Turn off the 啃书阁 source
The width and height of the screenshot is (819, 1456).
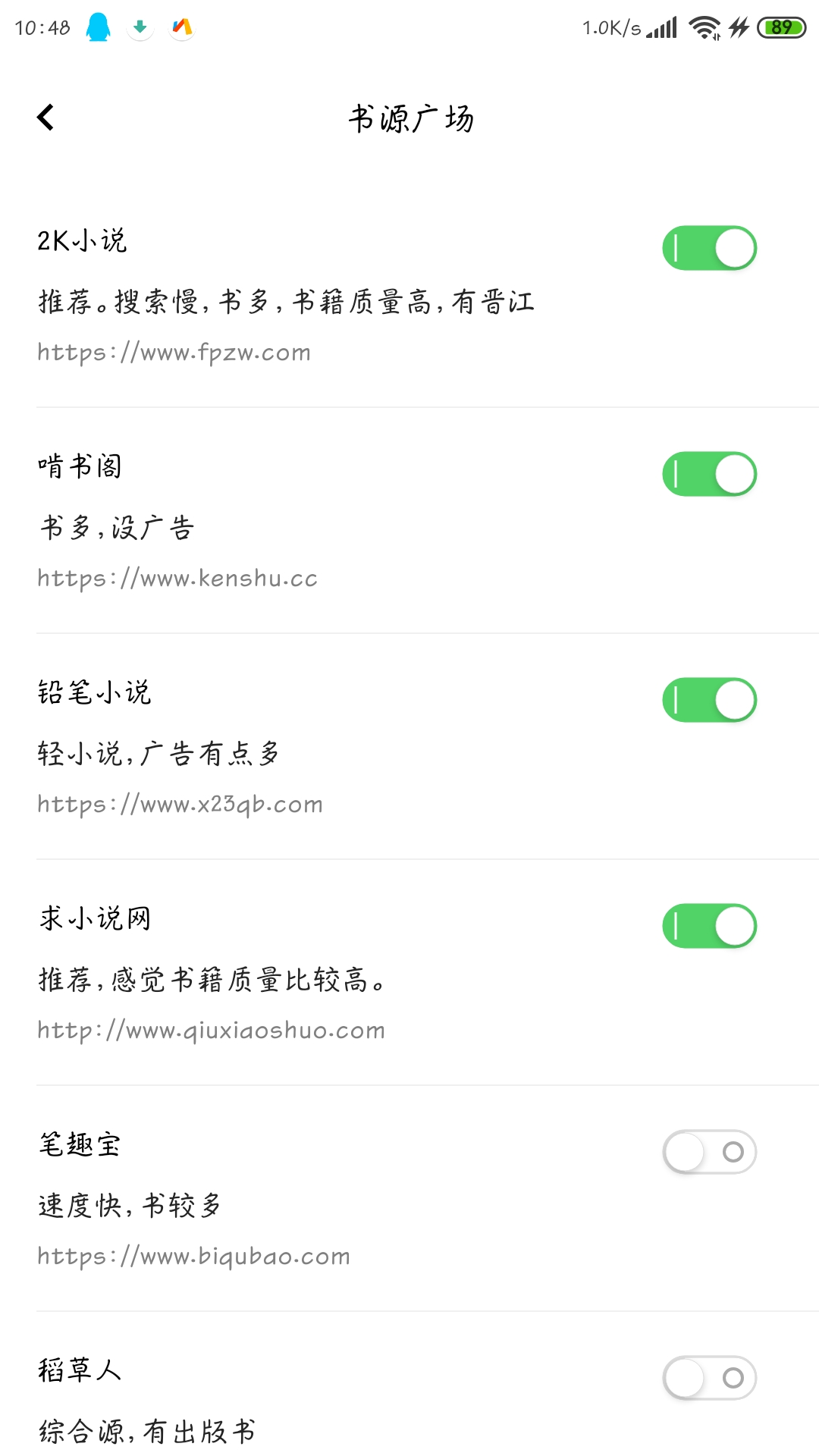click(710, 474)
